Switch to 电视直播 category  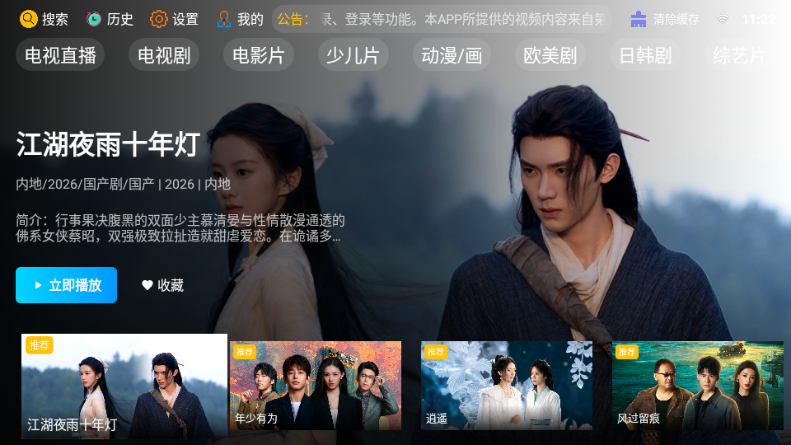[x=60, y=55]
